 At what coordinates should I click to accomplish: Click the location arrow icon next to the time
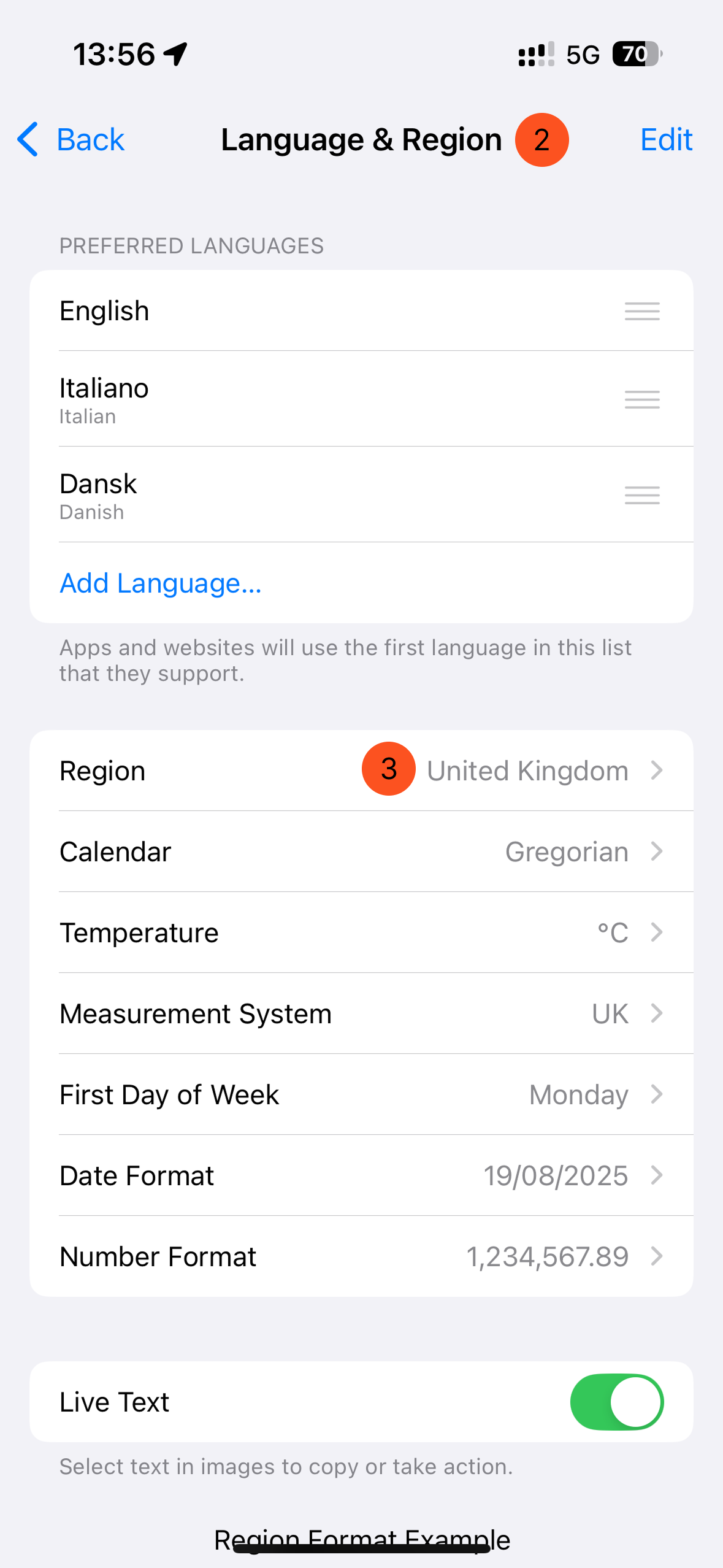(176, 53)
